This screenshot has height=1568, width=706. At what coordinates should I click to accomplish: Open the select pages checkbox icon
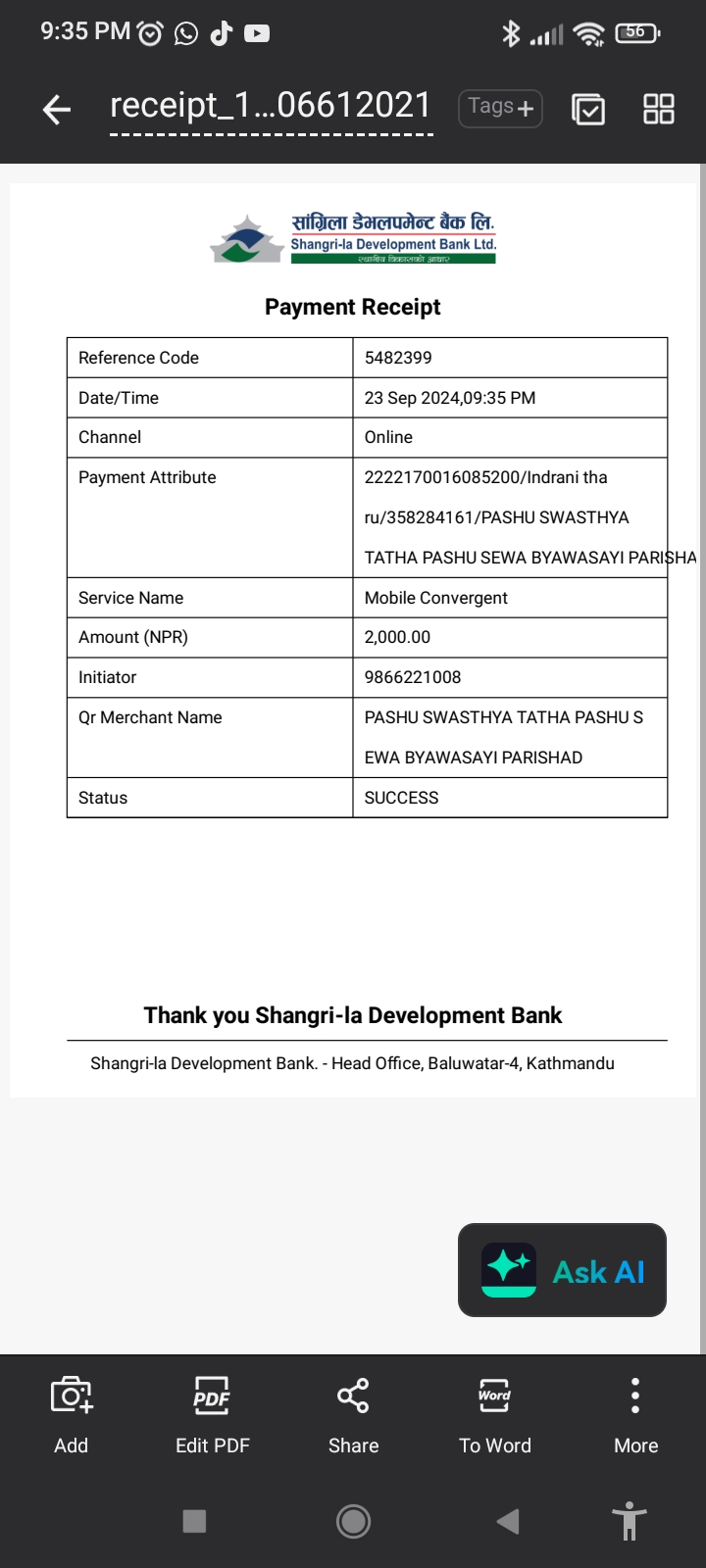(x=588, y=109)
